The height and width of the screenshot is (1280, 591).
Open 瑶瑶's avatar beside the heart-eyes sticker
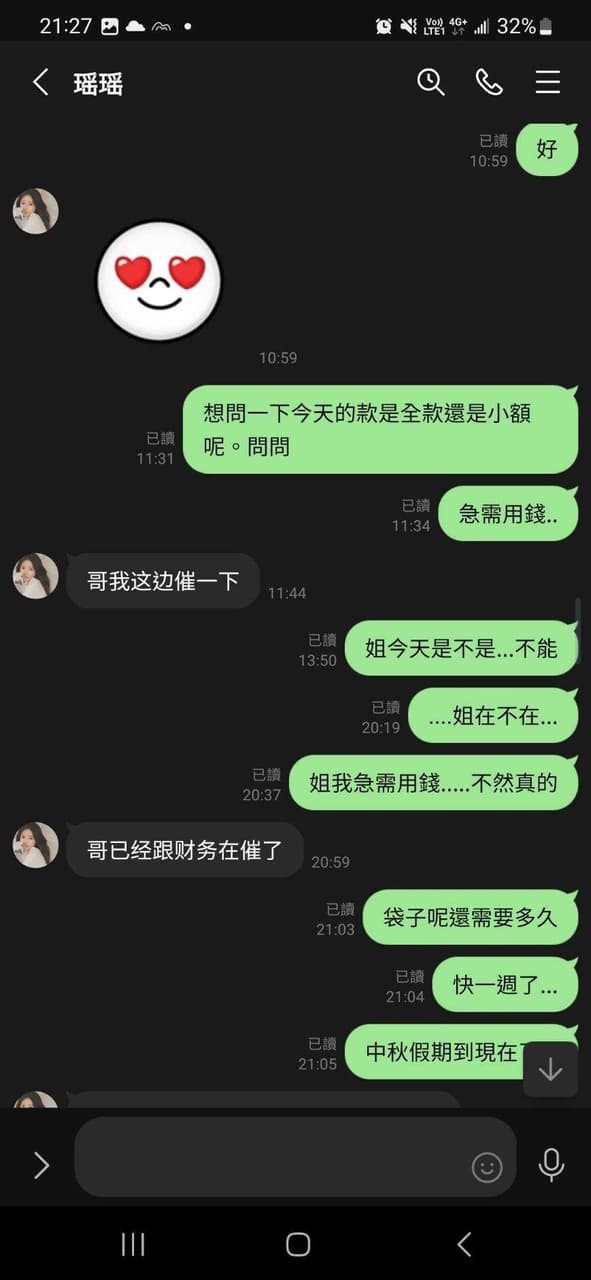[35, 211]
